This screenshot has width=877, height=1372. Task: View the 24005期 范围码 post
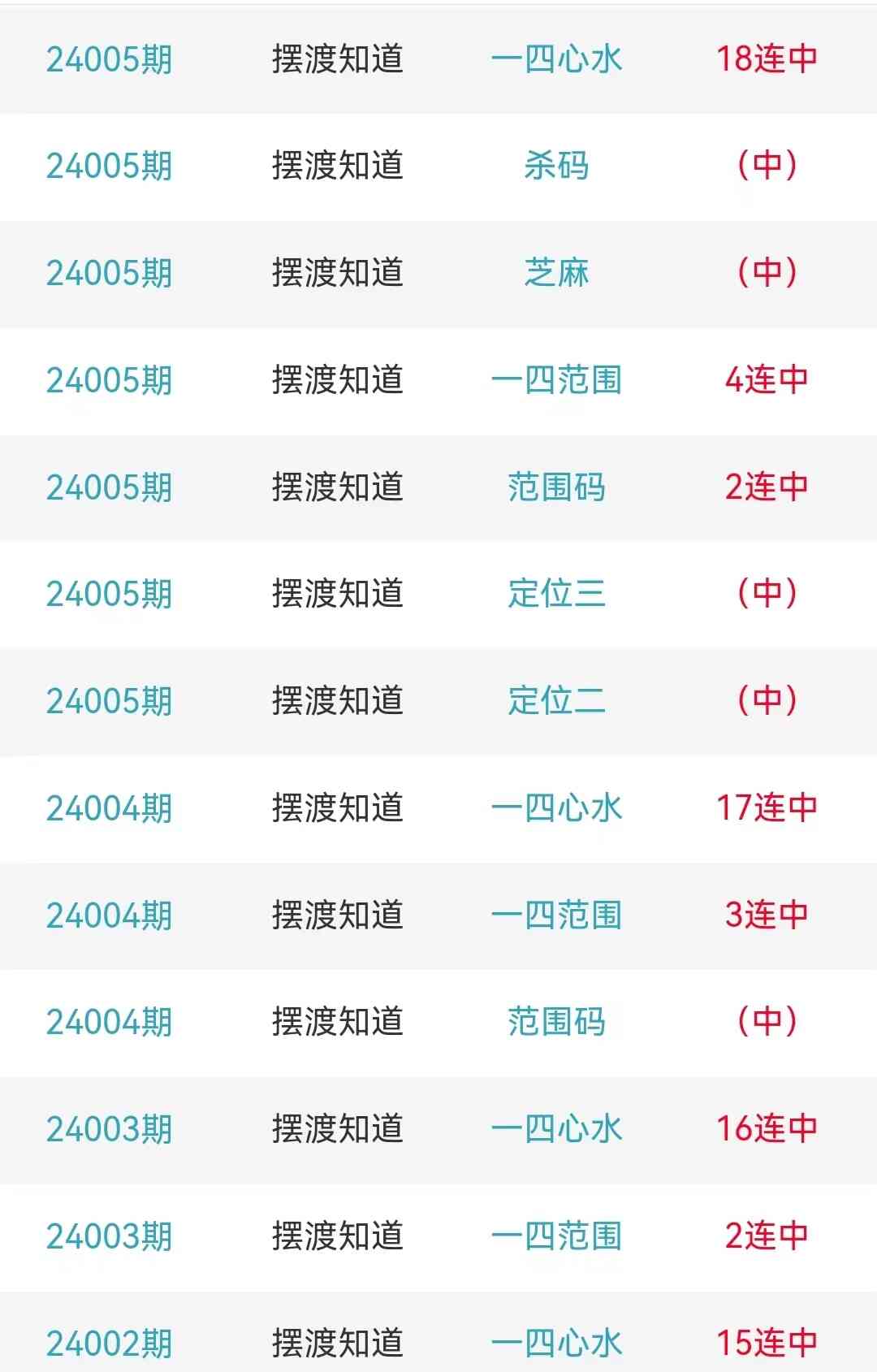(x=556, y=487)
